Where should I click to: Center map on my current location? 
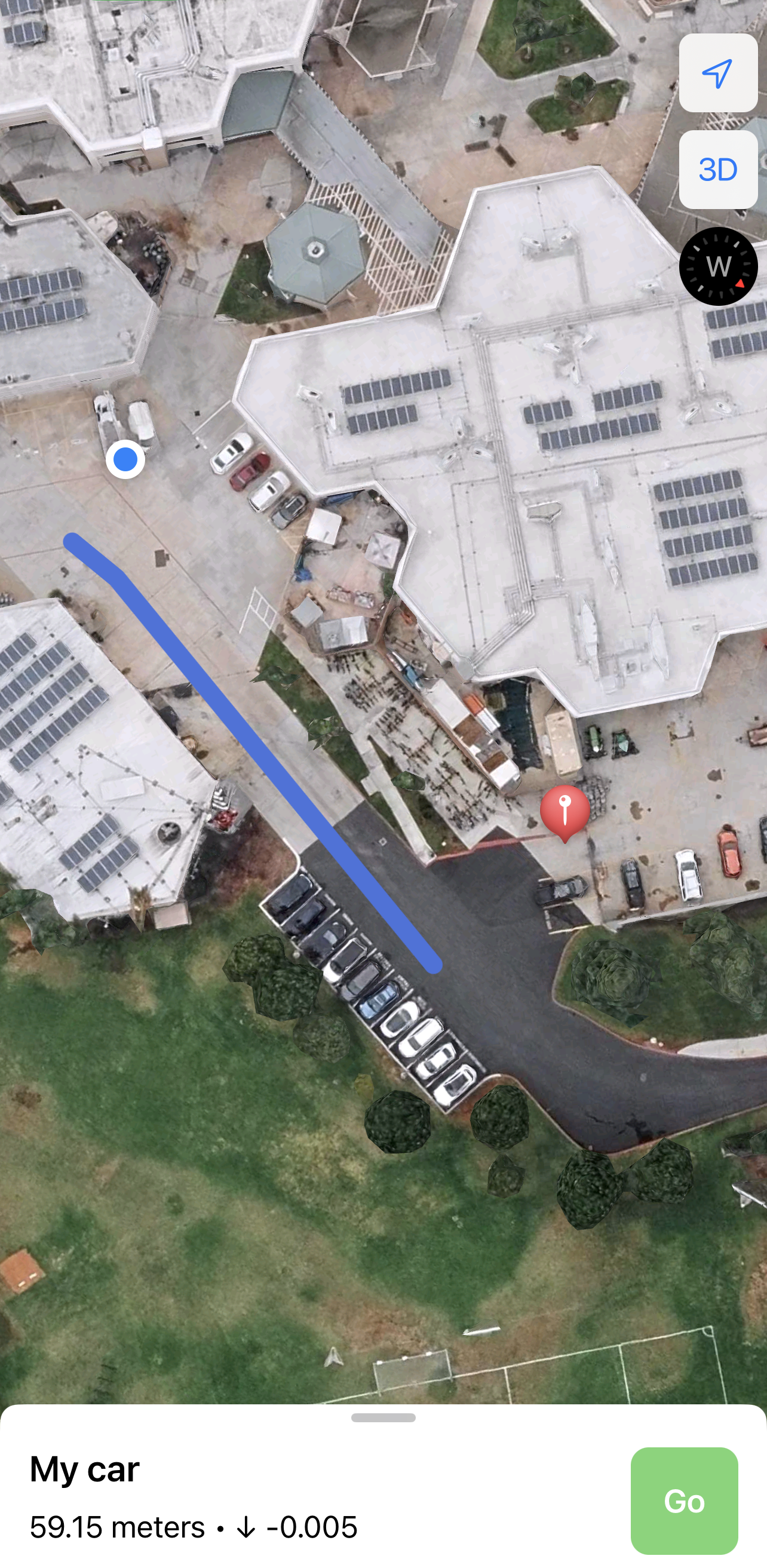[717, 73]
